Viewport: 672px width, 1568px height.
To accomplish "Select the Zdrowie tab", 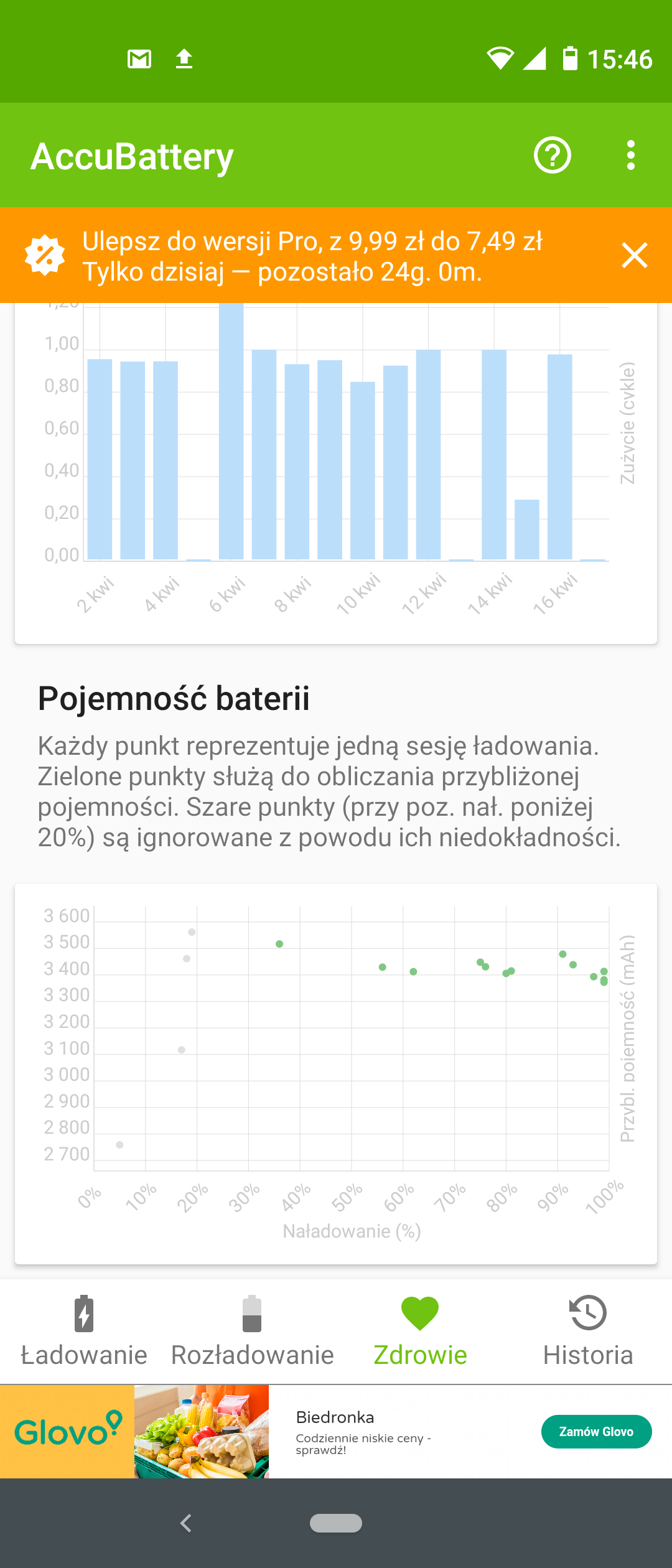I will tap(420, 1330).
